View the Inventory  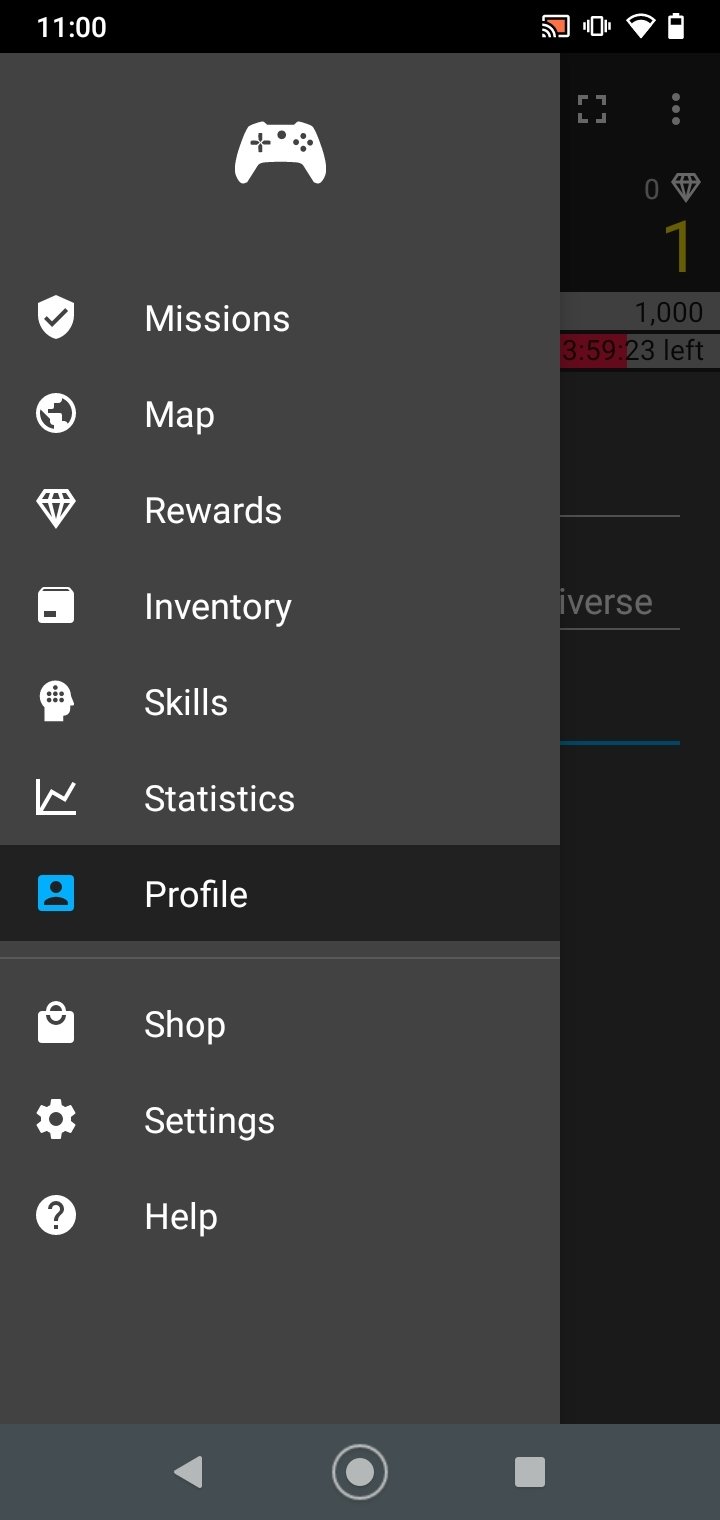pyautogui.click(x=218, y=607)
